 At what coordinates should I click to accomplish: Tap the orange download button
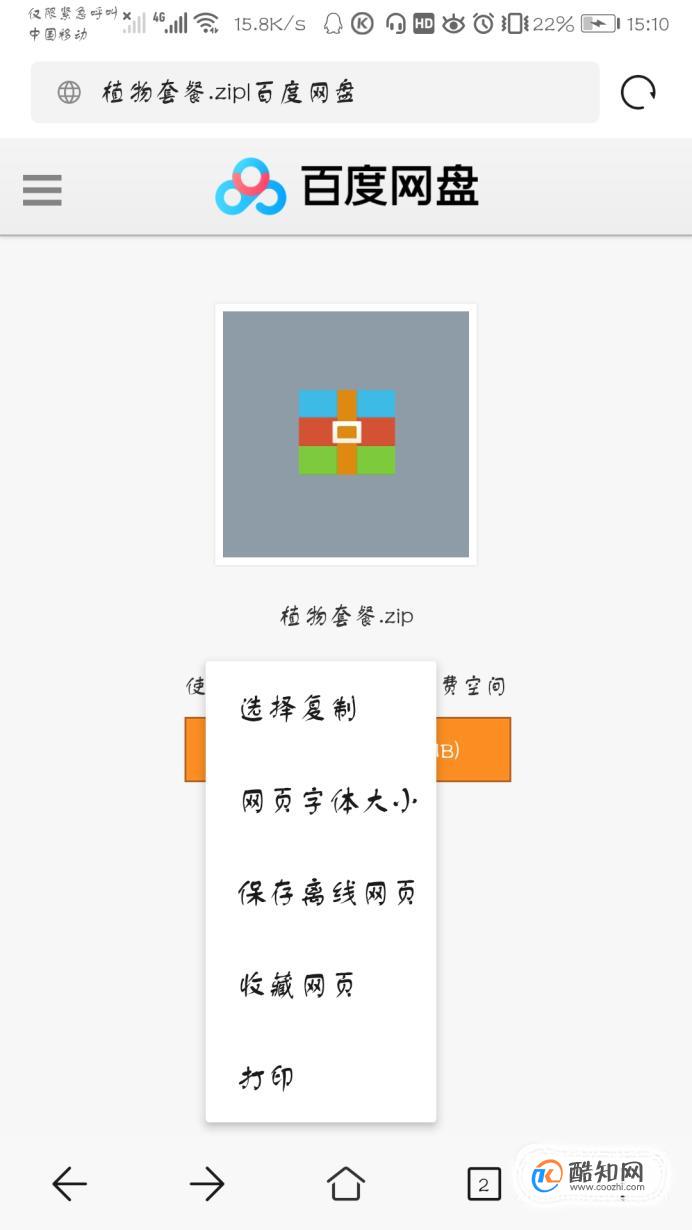click(x=348, y=749)
